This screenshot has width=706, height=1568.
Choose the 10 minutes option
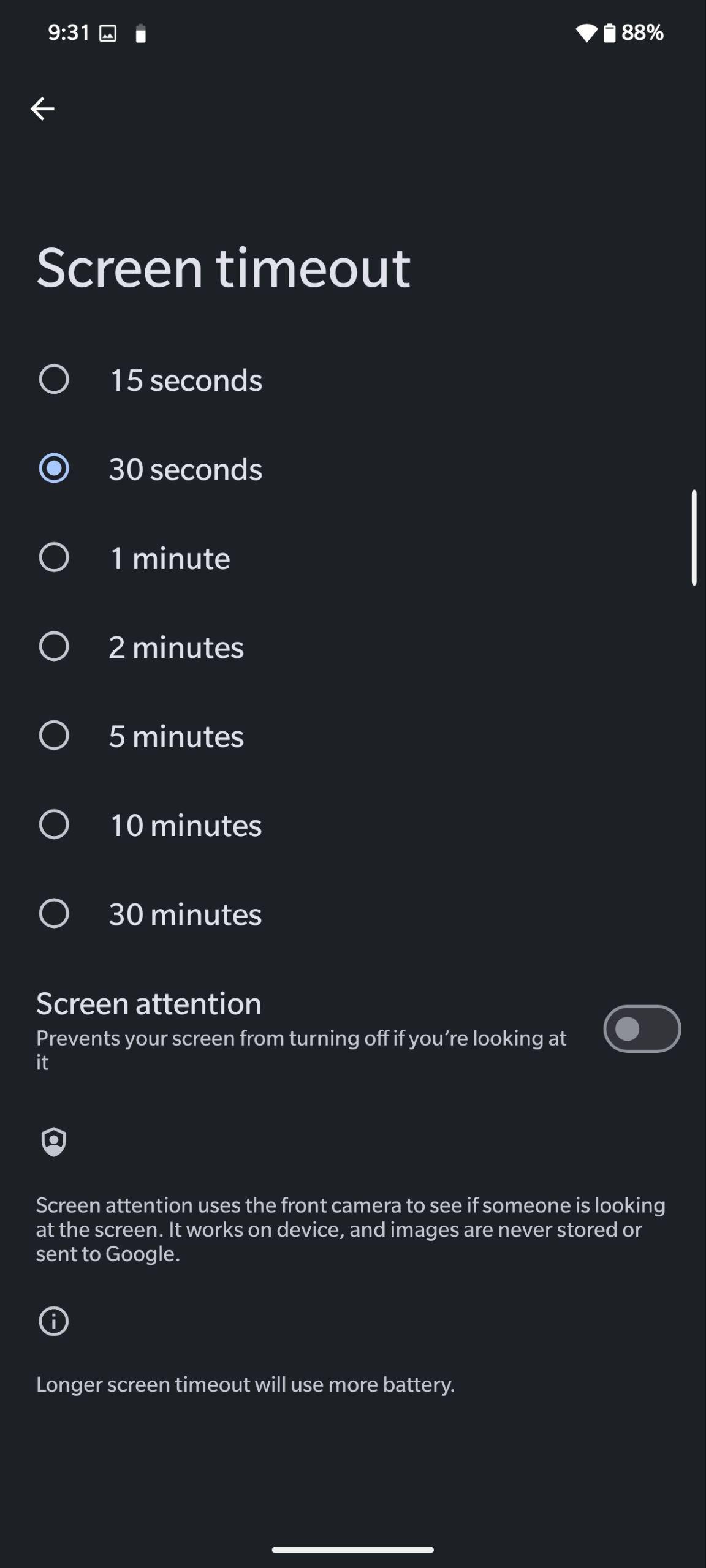pos(353,824)
